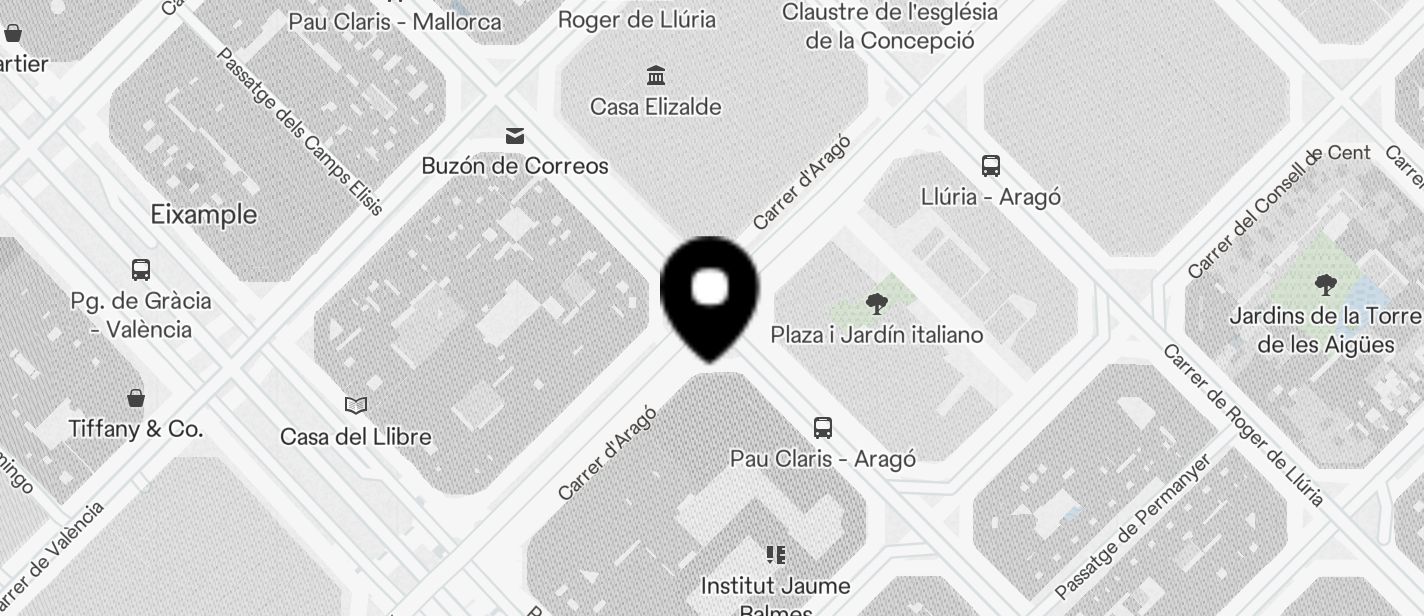Open the Buzón de Correos mailbox marker
The width and height of the screenshot is (1424, 616).
click(x=515, y=136)
